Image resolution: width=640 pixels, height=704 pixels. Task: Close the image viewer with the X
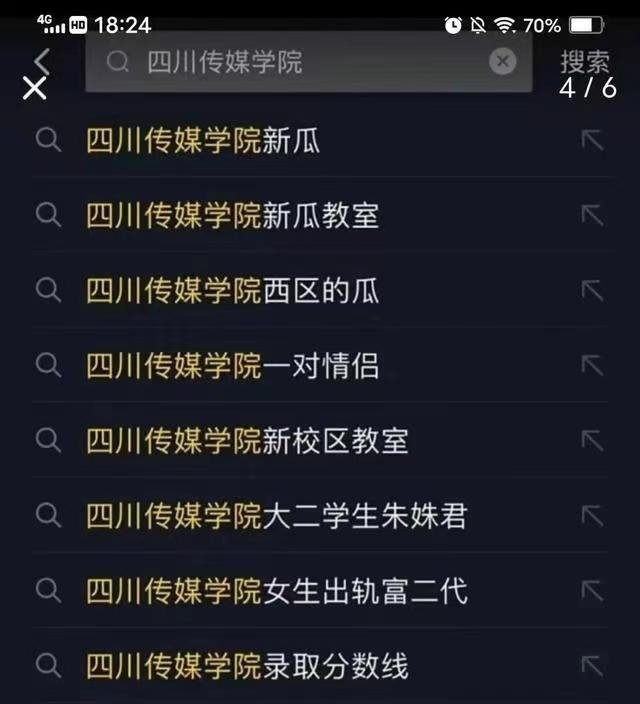click(34, 89)
